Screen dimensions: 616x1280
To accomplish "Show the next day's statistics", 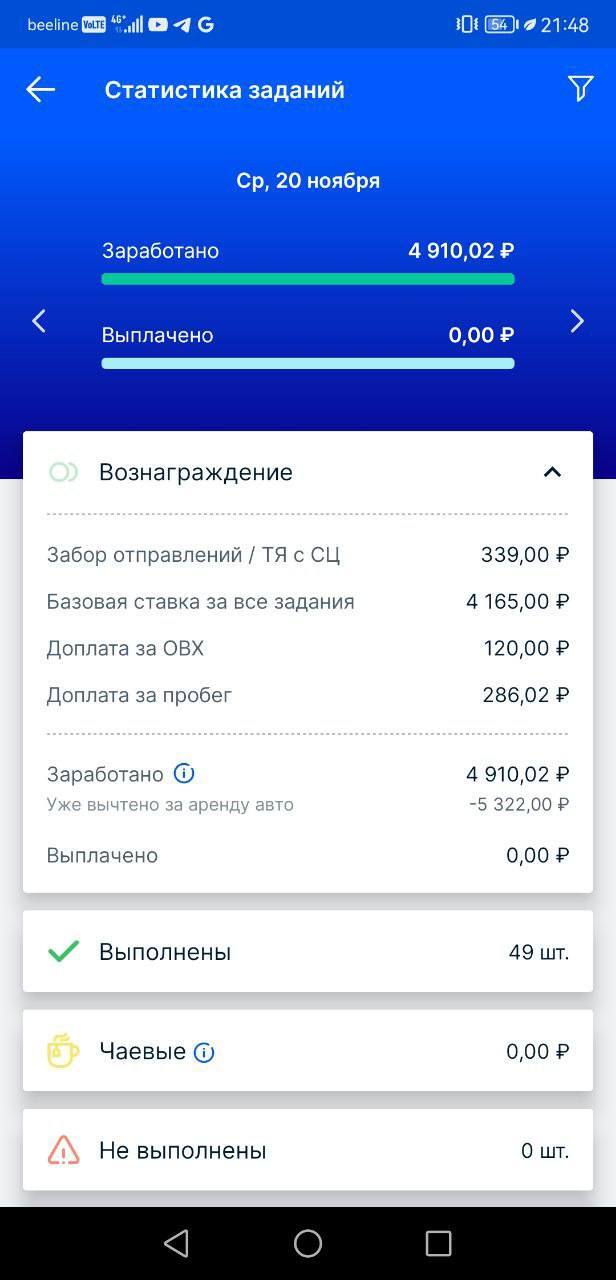I will (x=577, y=321).
